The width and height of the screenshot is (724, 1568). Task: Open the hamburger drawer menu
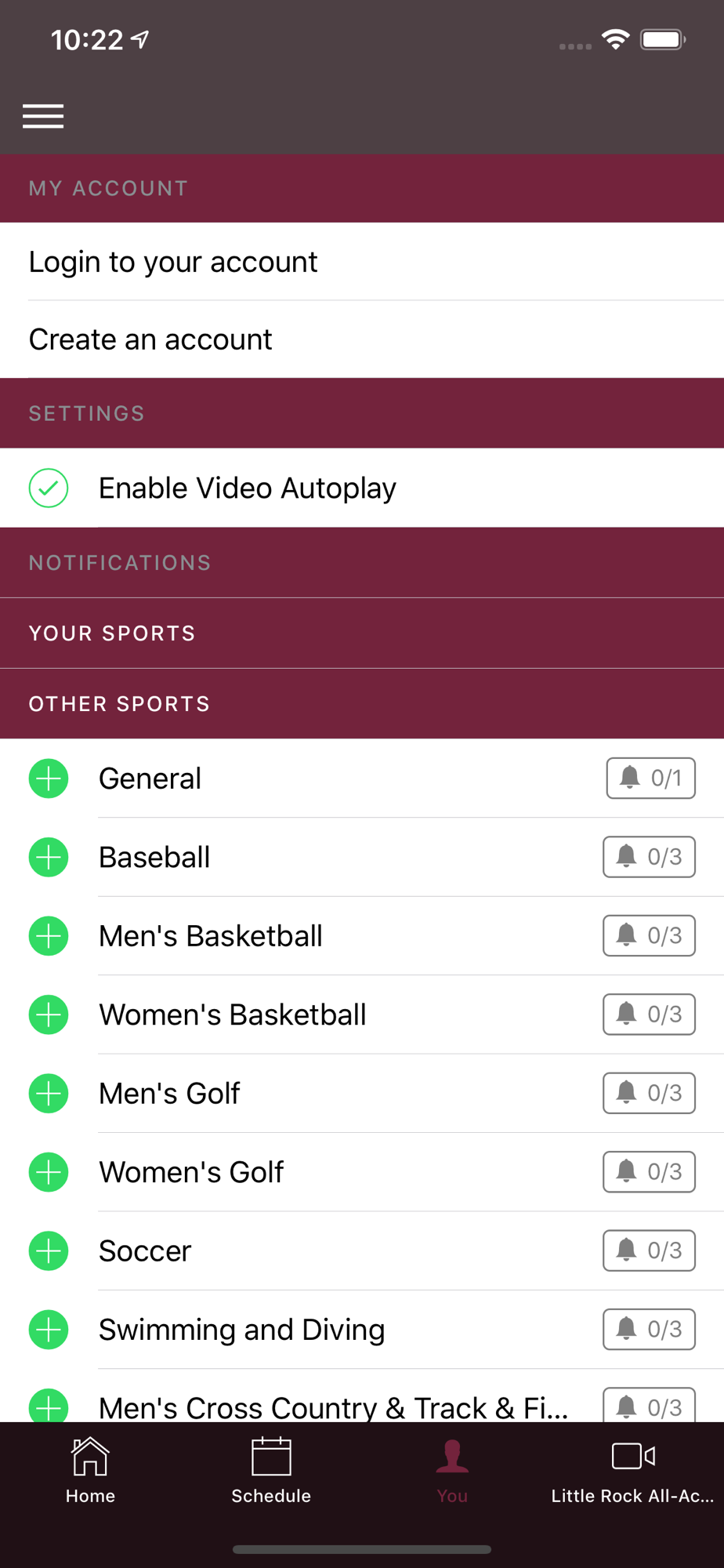(43, 116)
